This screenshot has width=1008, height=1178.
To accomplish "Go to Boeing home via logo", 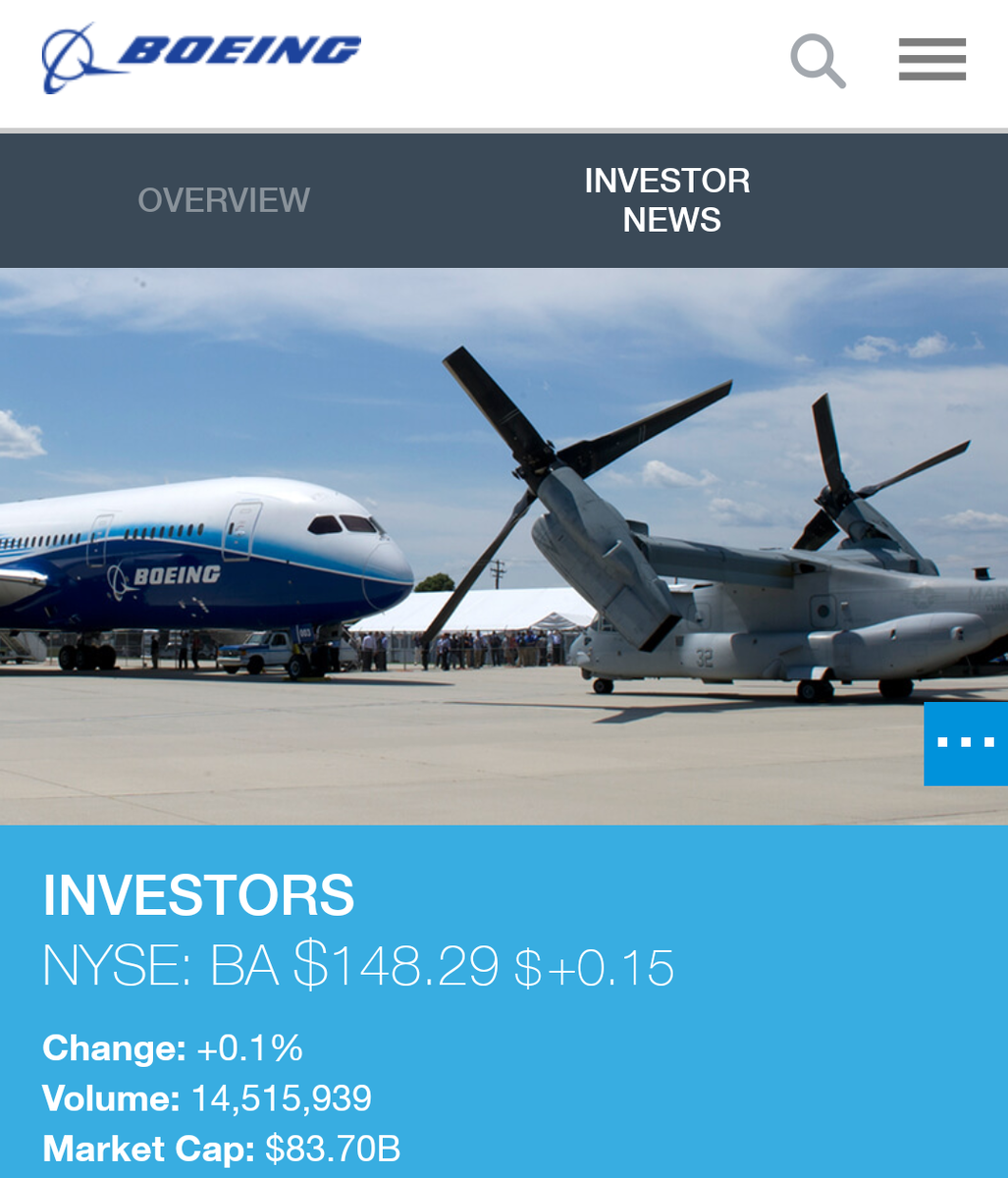I will click(201, 57).
